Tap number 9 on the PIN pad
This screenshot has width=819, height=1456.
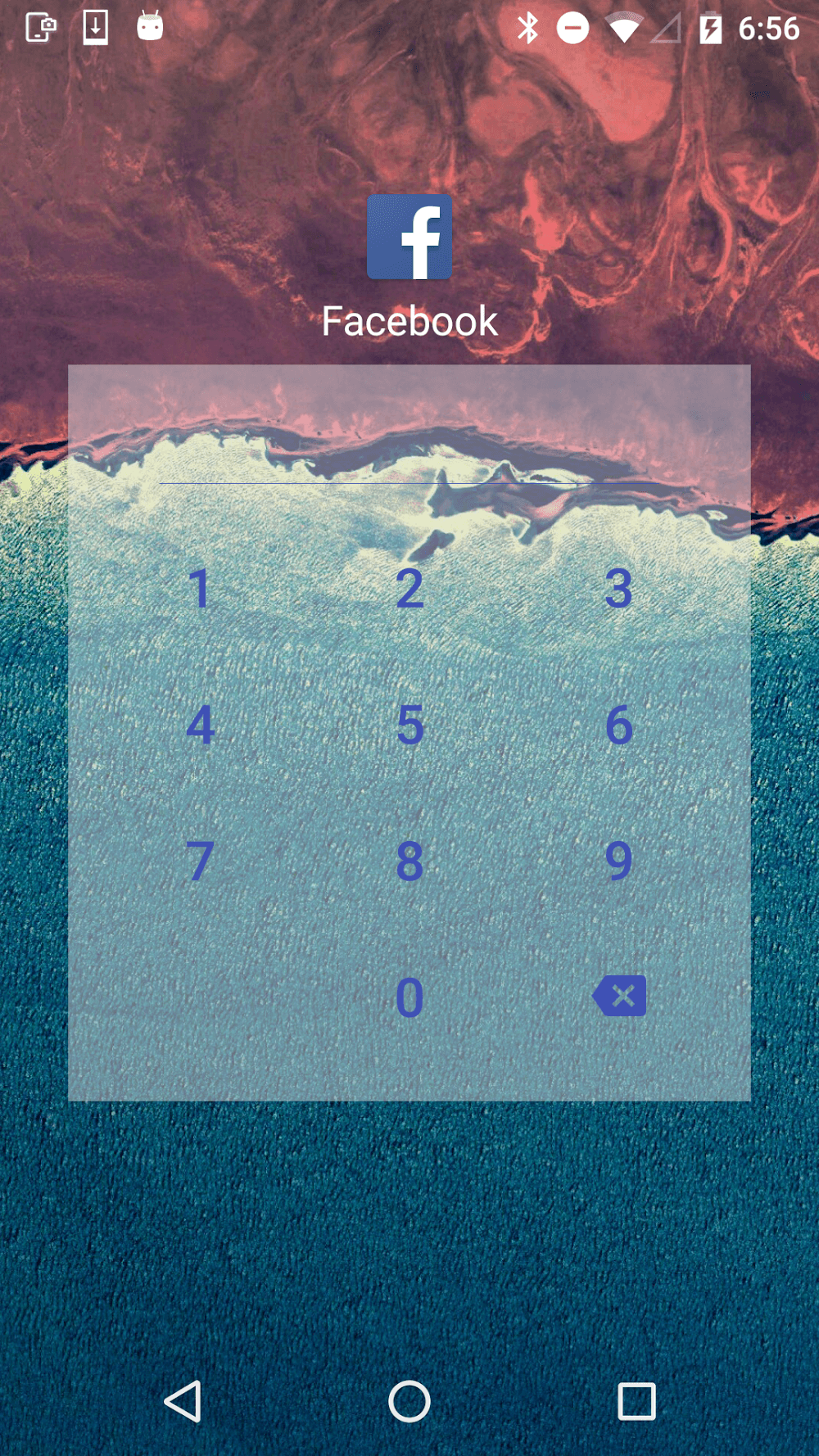pyautogui.click(x=618, y=861)
